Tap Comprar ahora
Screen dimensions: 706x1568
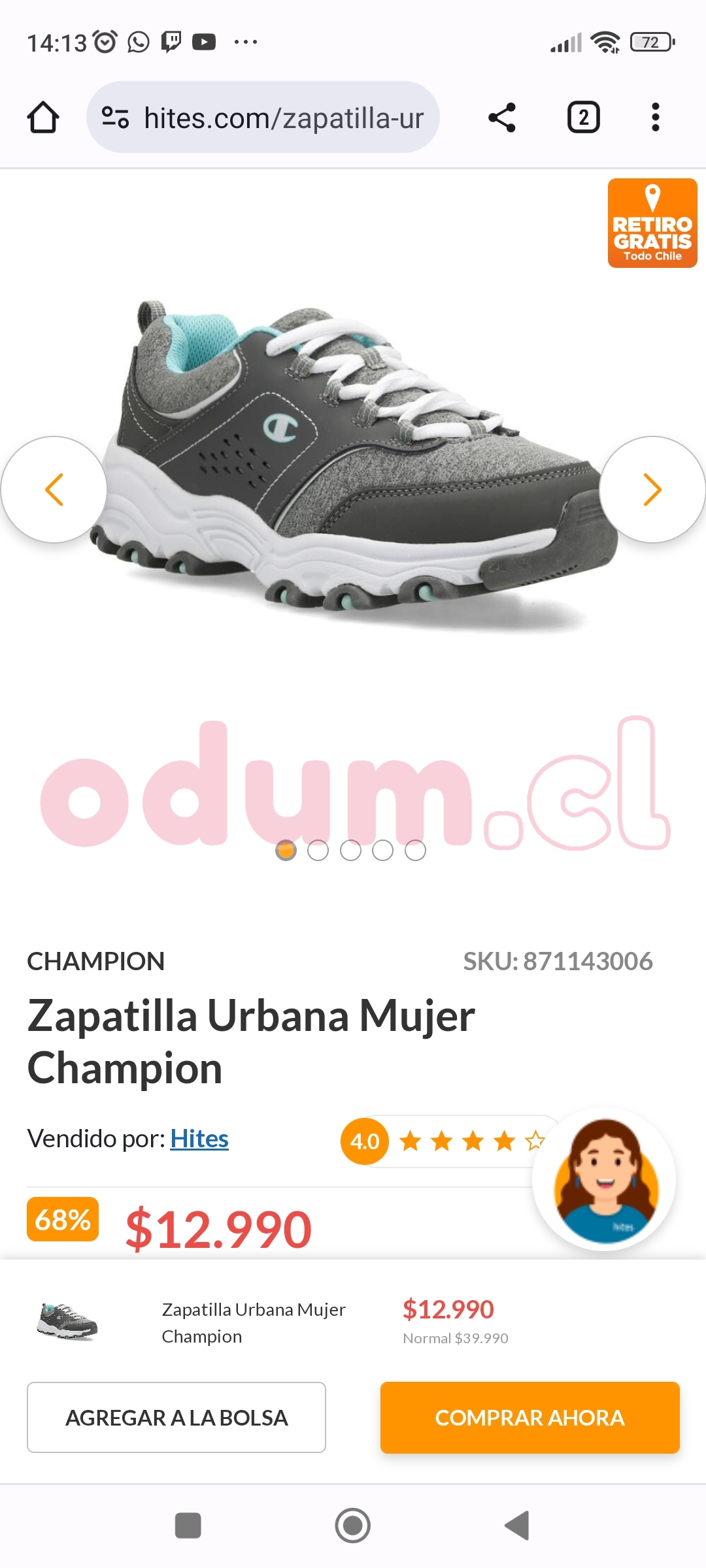tap(529, 1417)
